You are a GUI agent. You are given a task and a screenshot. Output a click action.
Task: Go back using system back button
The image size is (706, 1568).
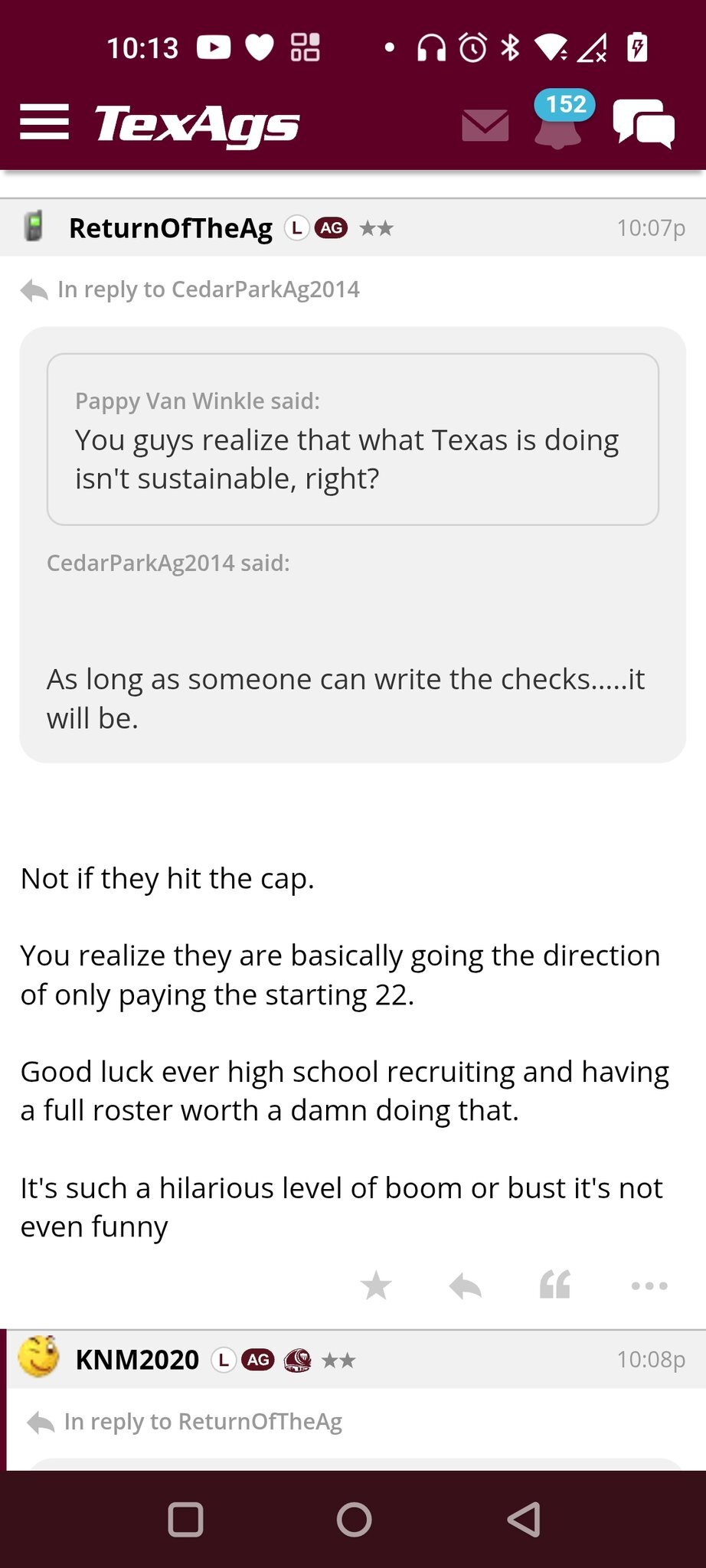[x=525, y=1520]
